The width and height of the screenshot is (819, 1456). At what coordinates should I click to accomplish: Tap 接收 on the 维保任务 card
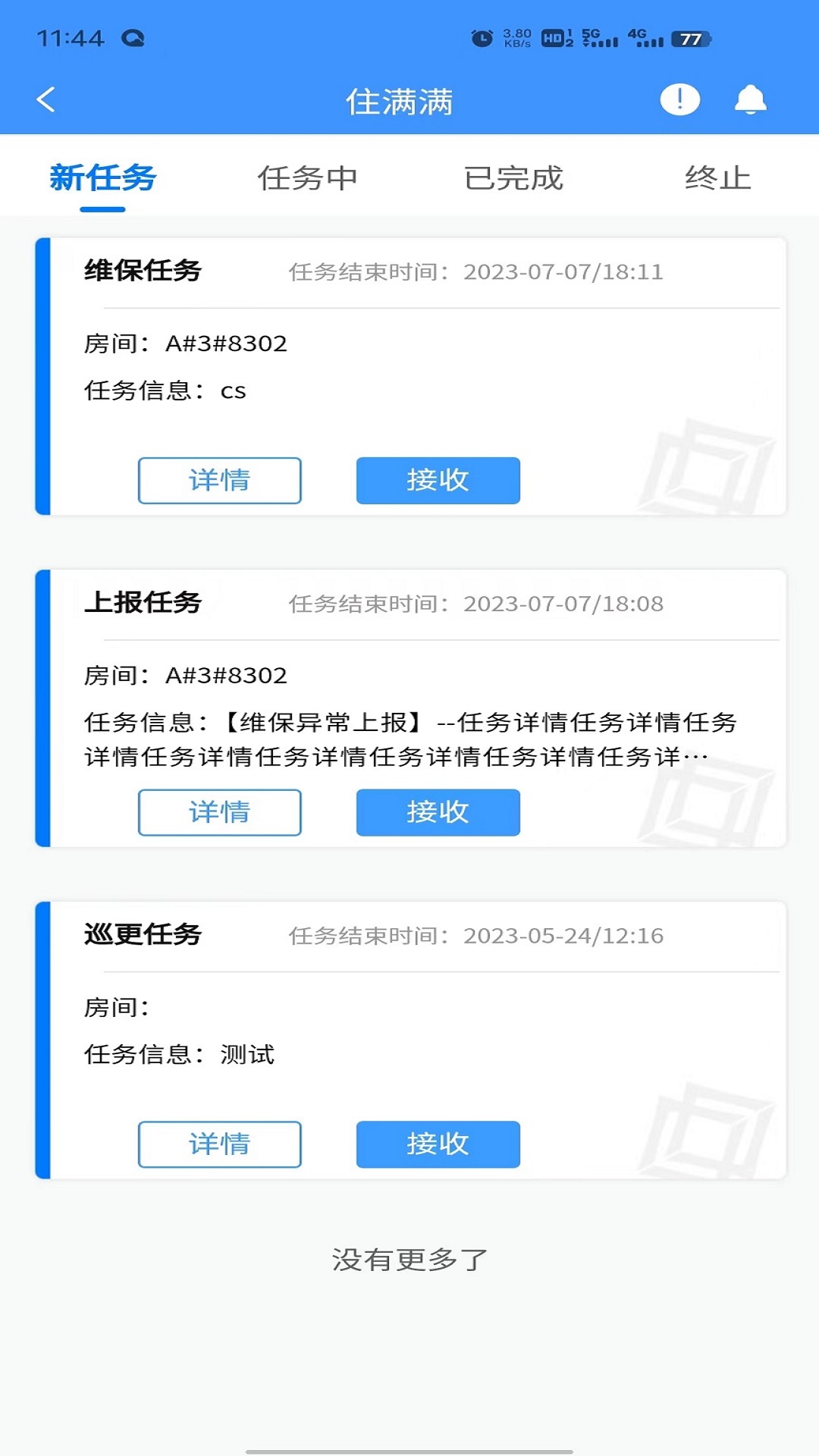[x=438, y=480]
